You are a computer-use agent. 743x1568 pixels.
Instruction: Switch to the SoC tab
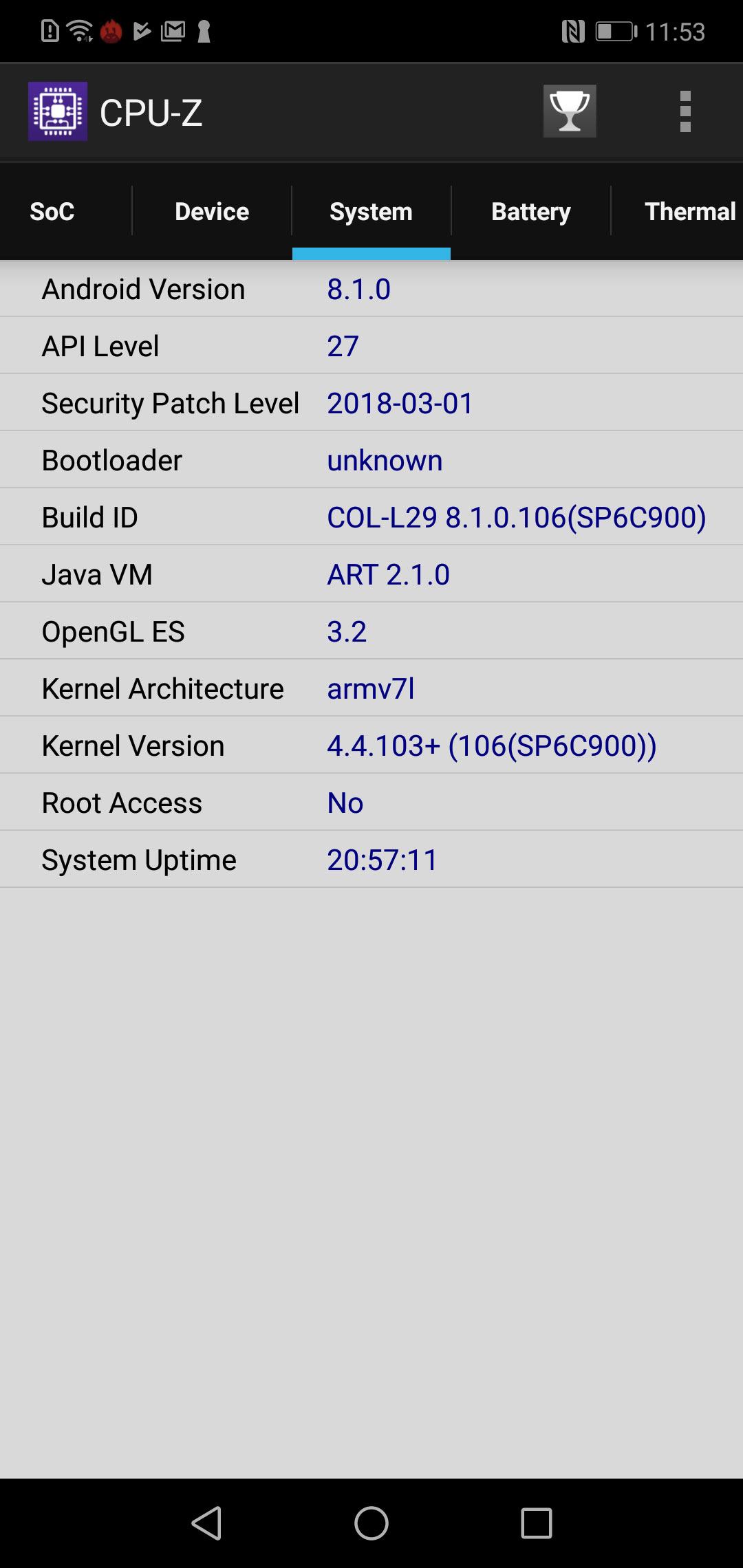point(52,211)
